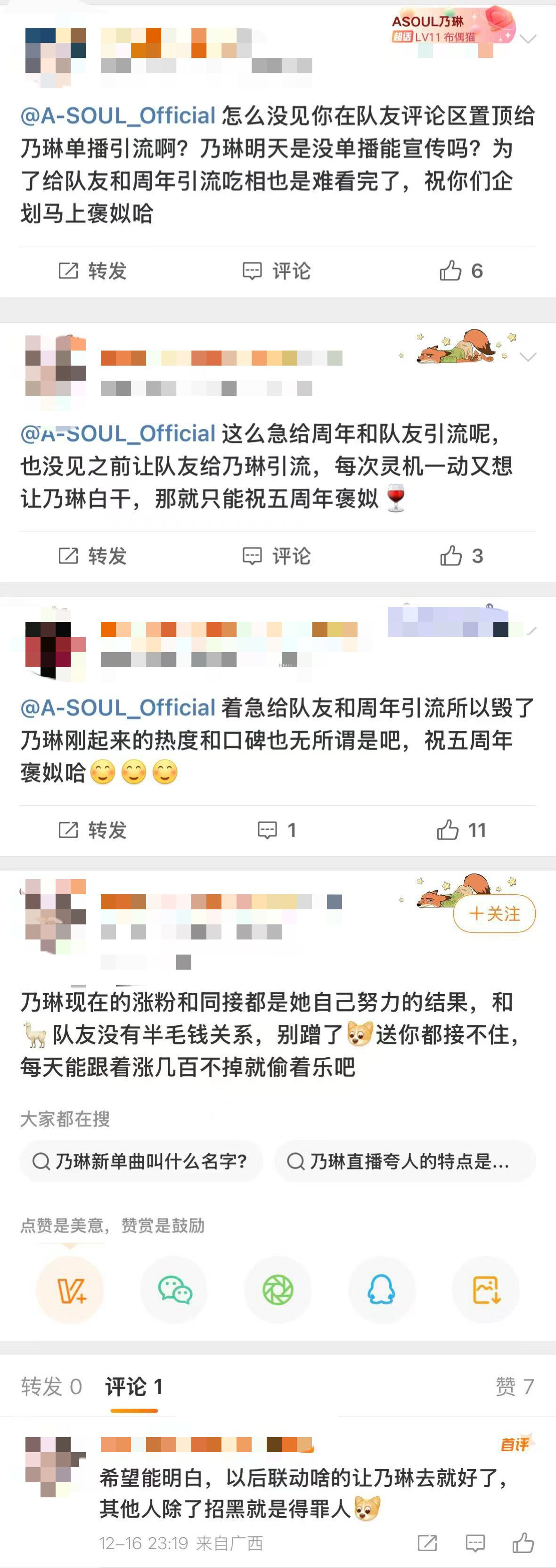Expand the chevron menu on first post
The height and width of the screenshot is (1568, 556).
point(527,39)
